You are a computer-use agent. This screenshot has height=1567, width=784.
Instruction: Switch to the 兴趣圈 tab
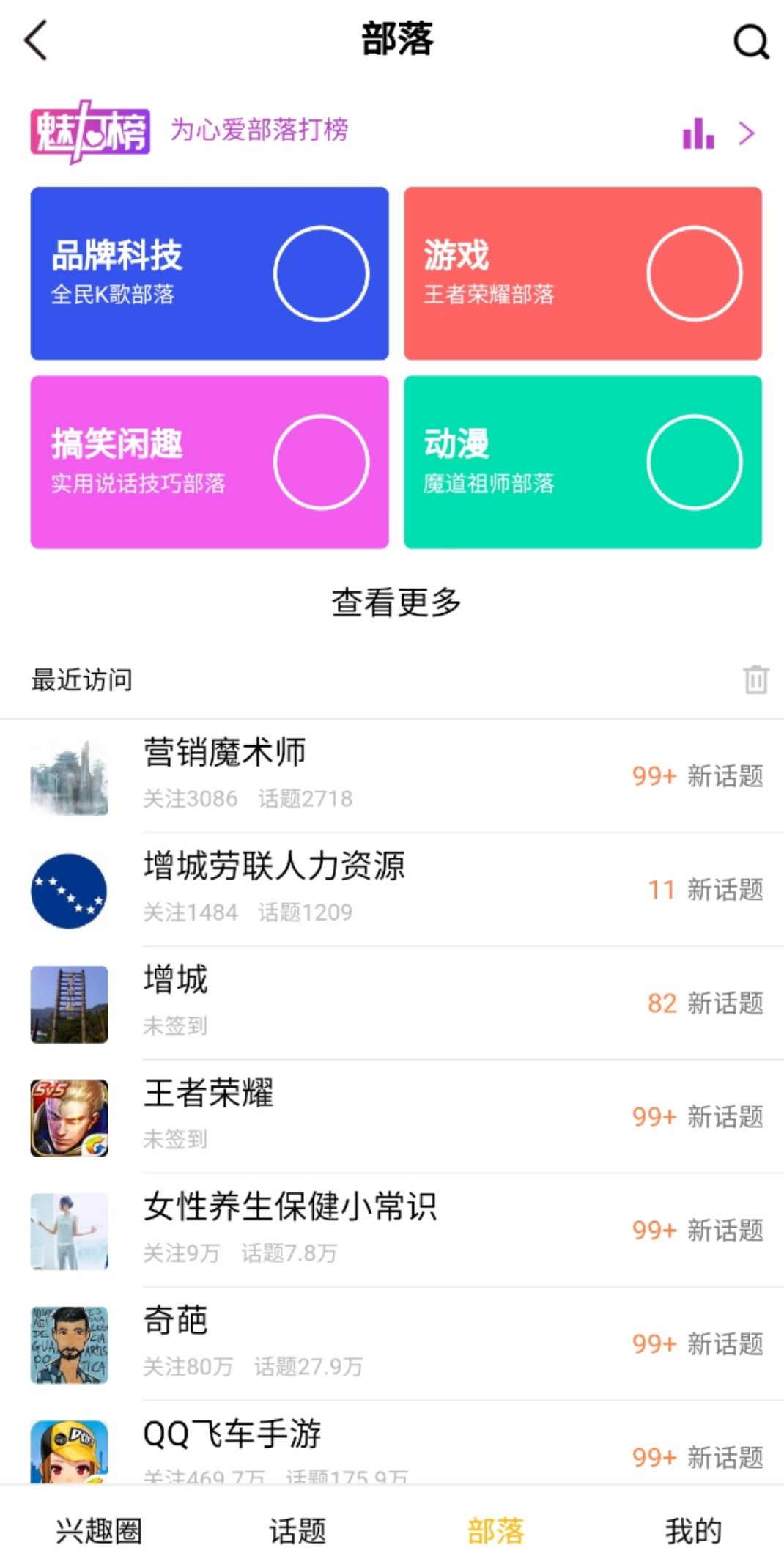(99, 1531)
